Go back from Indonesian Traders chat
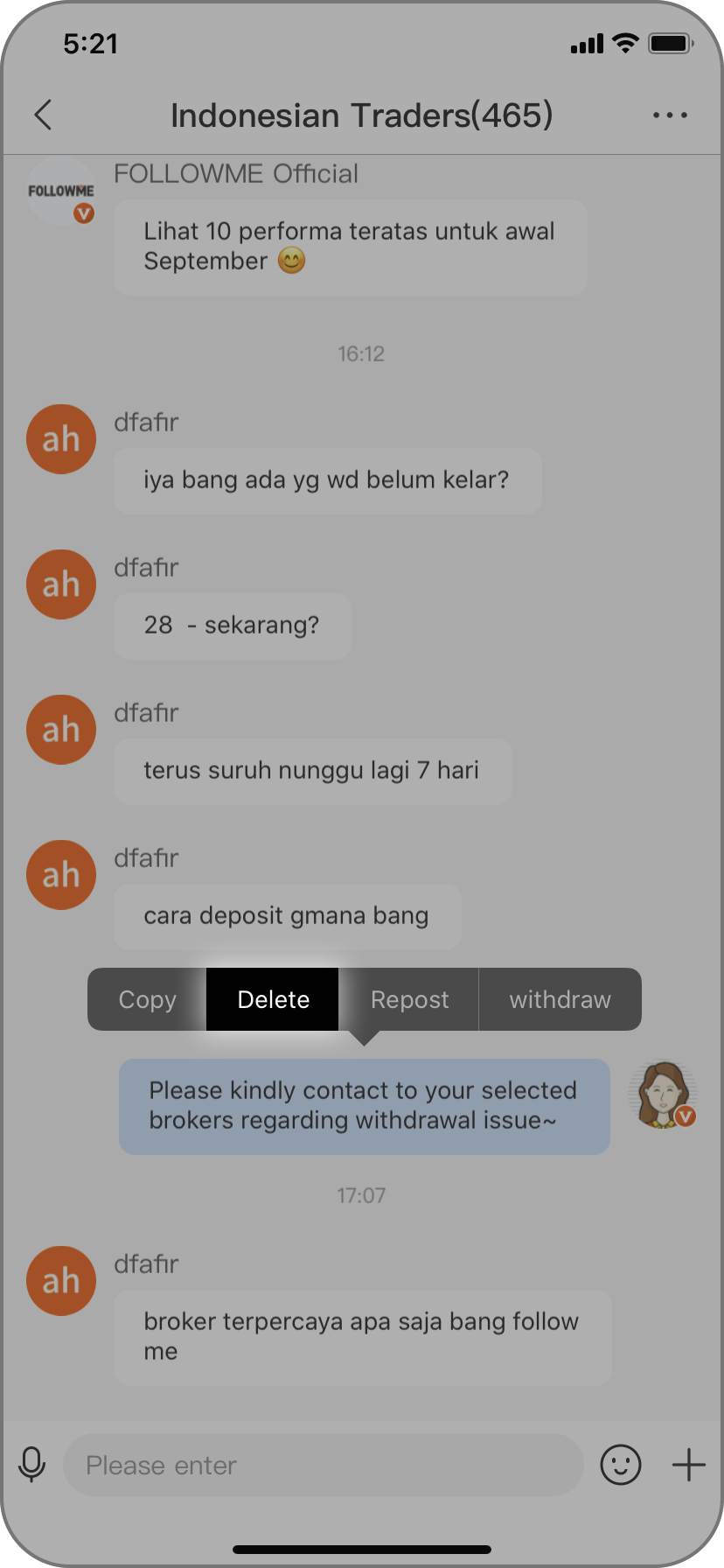This screenshot has width=724, height=1568. point(44,115)
